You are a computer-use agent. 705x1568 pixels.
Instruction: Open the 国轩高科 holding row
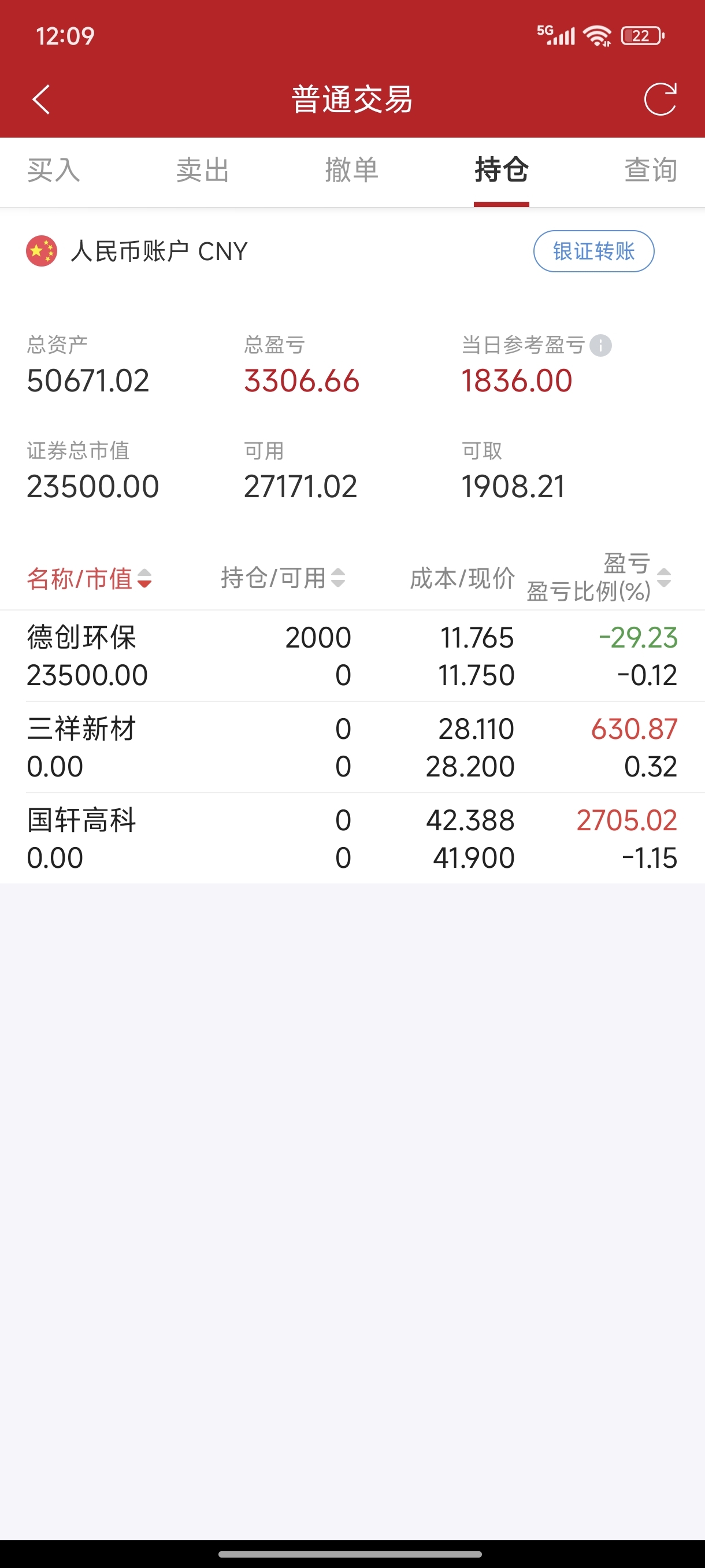pos(352,839)
